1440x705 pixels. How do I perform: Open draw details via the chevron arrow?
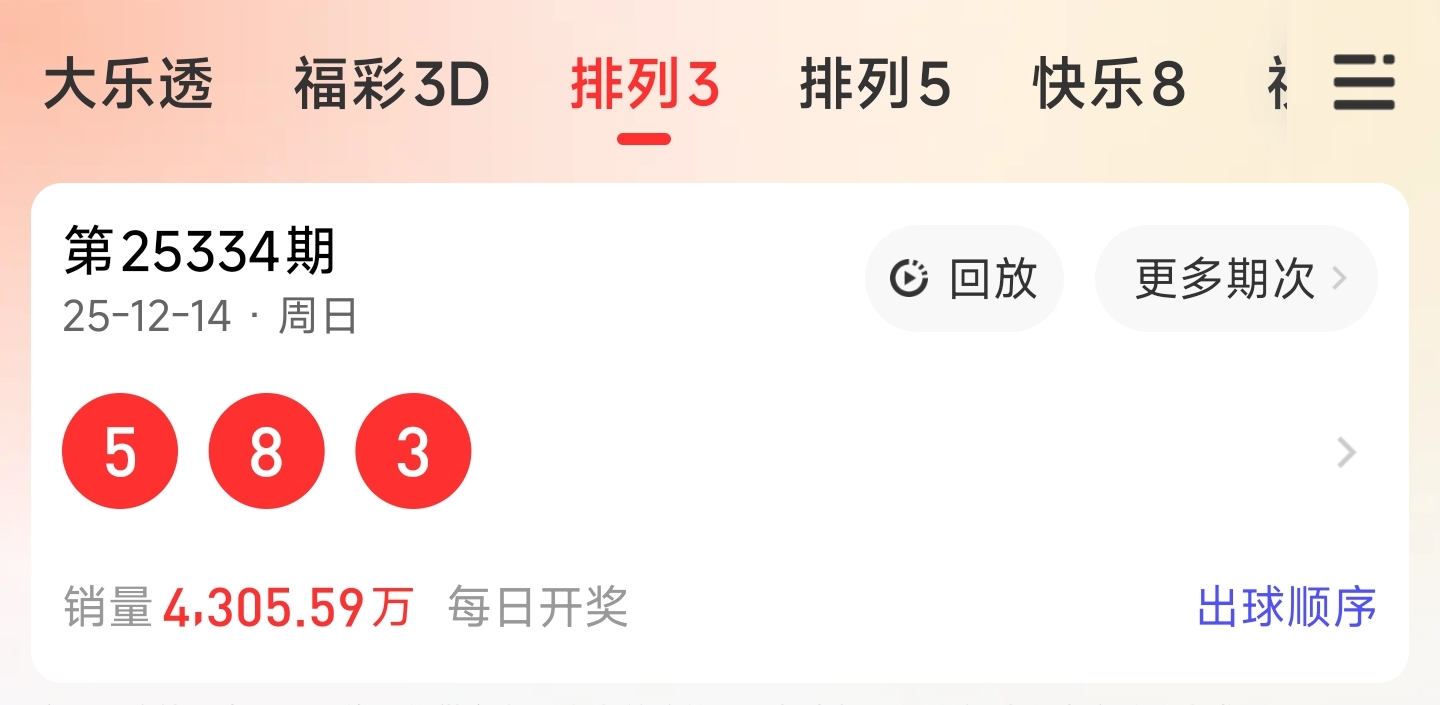tap(1347, 453)
